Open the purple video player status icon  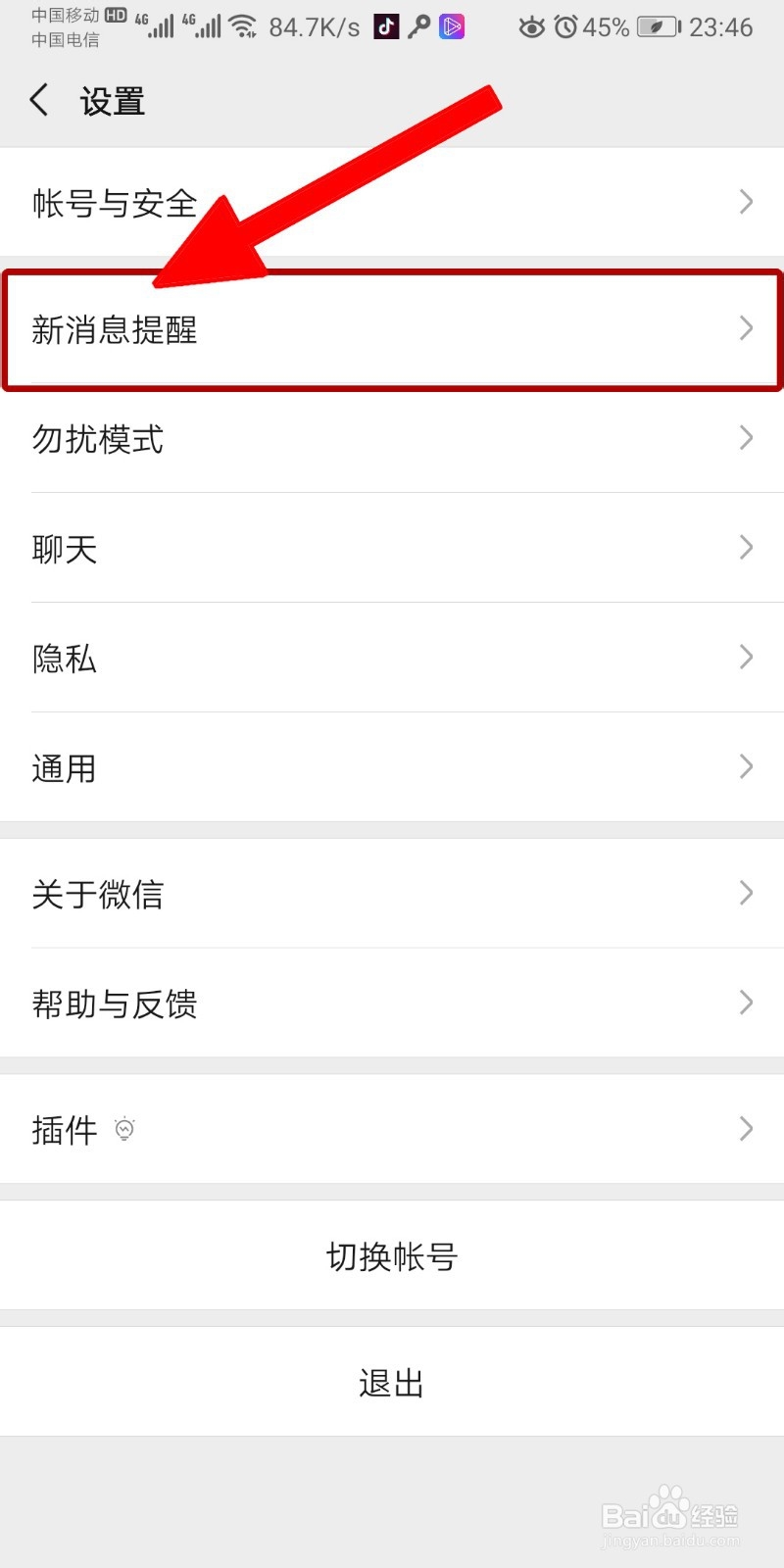click(453, 26)
